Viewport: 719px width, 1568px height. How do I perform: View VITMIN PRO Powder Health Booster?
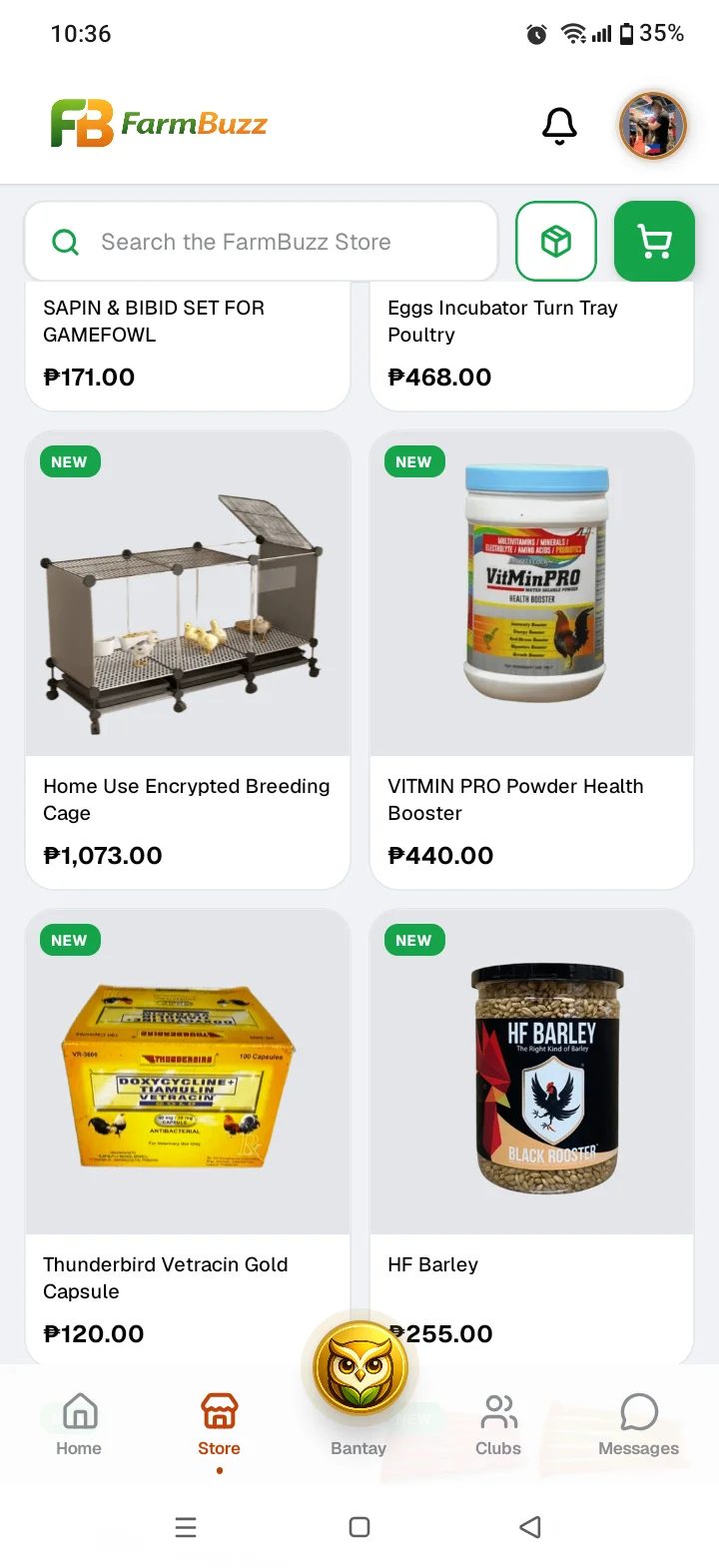[x=531, y=659]
